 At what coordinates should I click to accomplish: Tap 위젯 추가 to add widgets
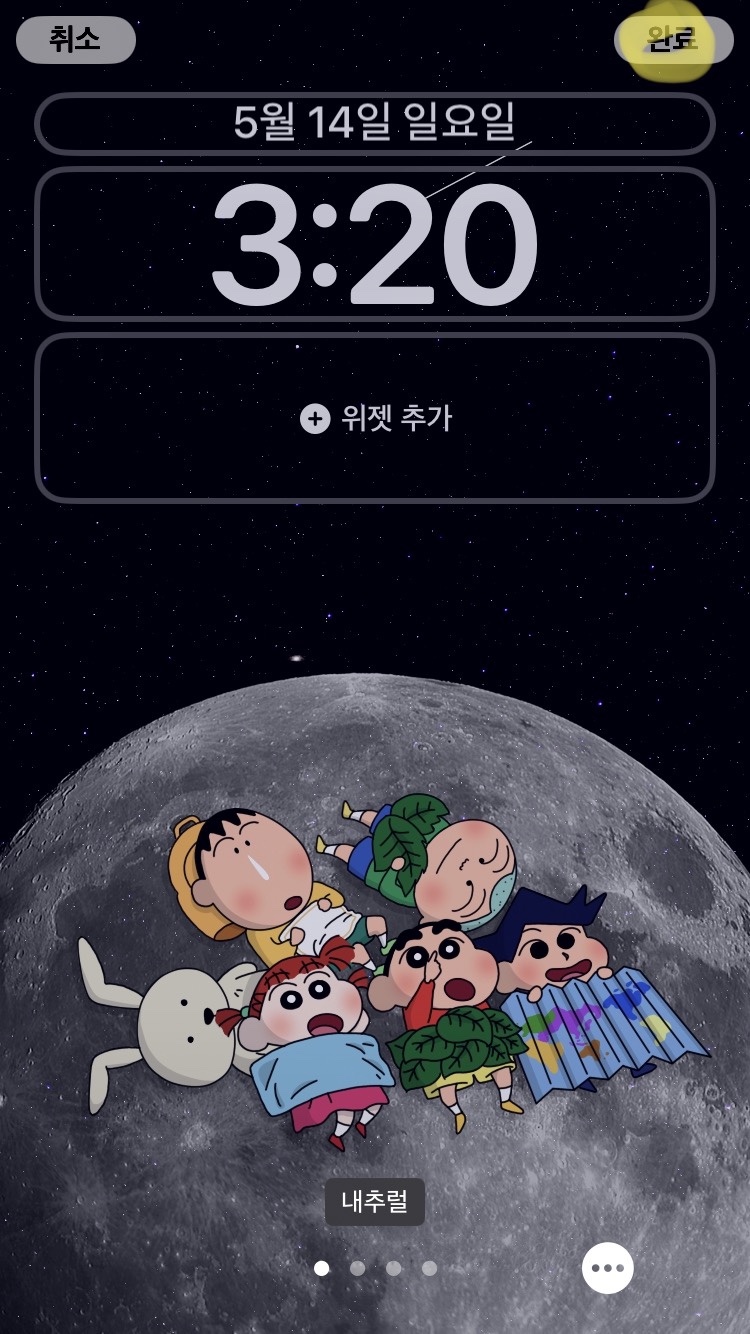click(x=375, y=418)
